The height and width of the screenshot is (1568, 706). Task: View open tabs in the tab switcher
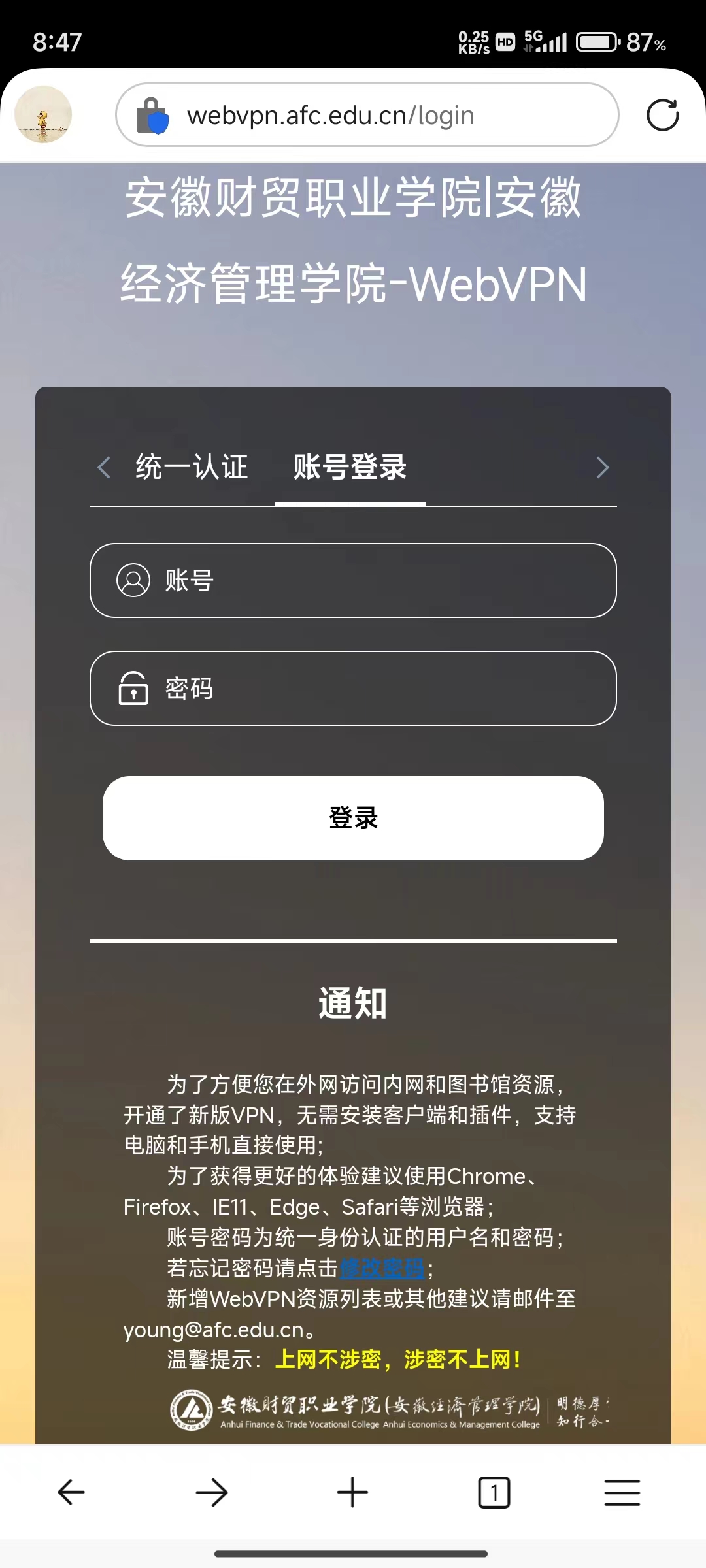494,1492
